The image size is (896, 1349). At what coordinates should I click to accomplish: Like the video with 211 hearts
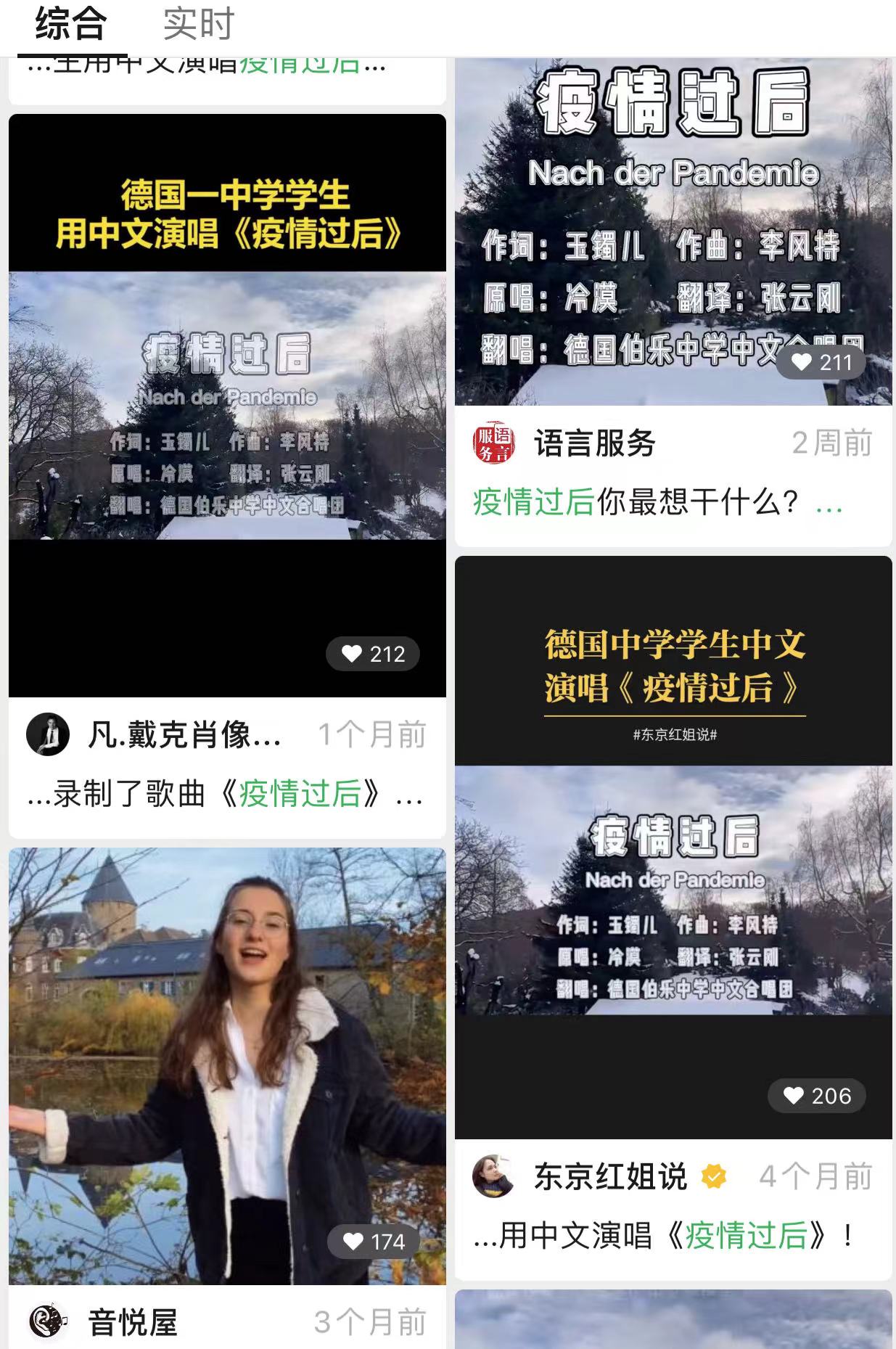point(802,362)
